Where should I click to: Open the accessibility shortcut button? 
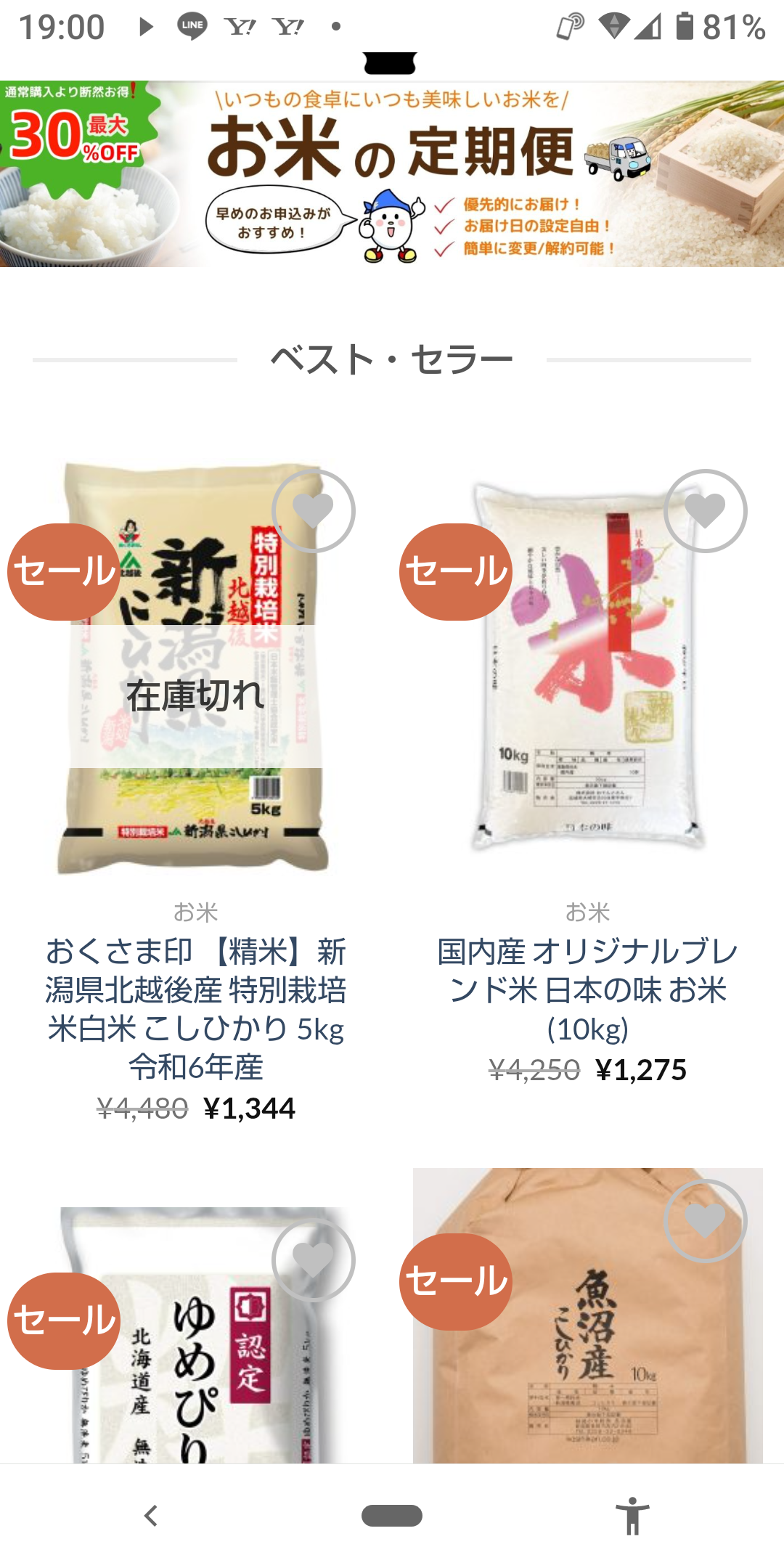click(x=632, y=1516)
